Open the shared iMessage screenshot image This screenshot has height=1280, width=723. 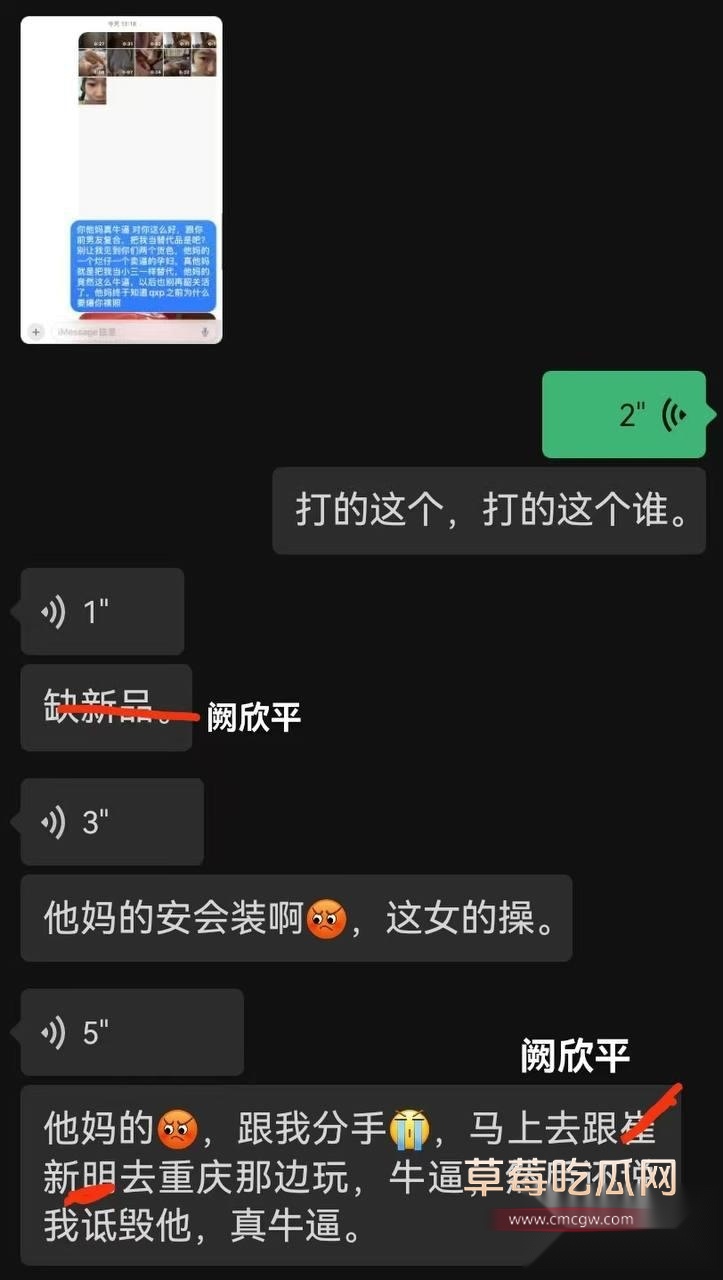(121, 180)
